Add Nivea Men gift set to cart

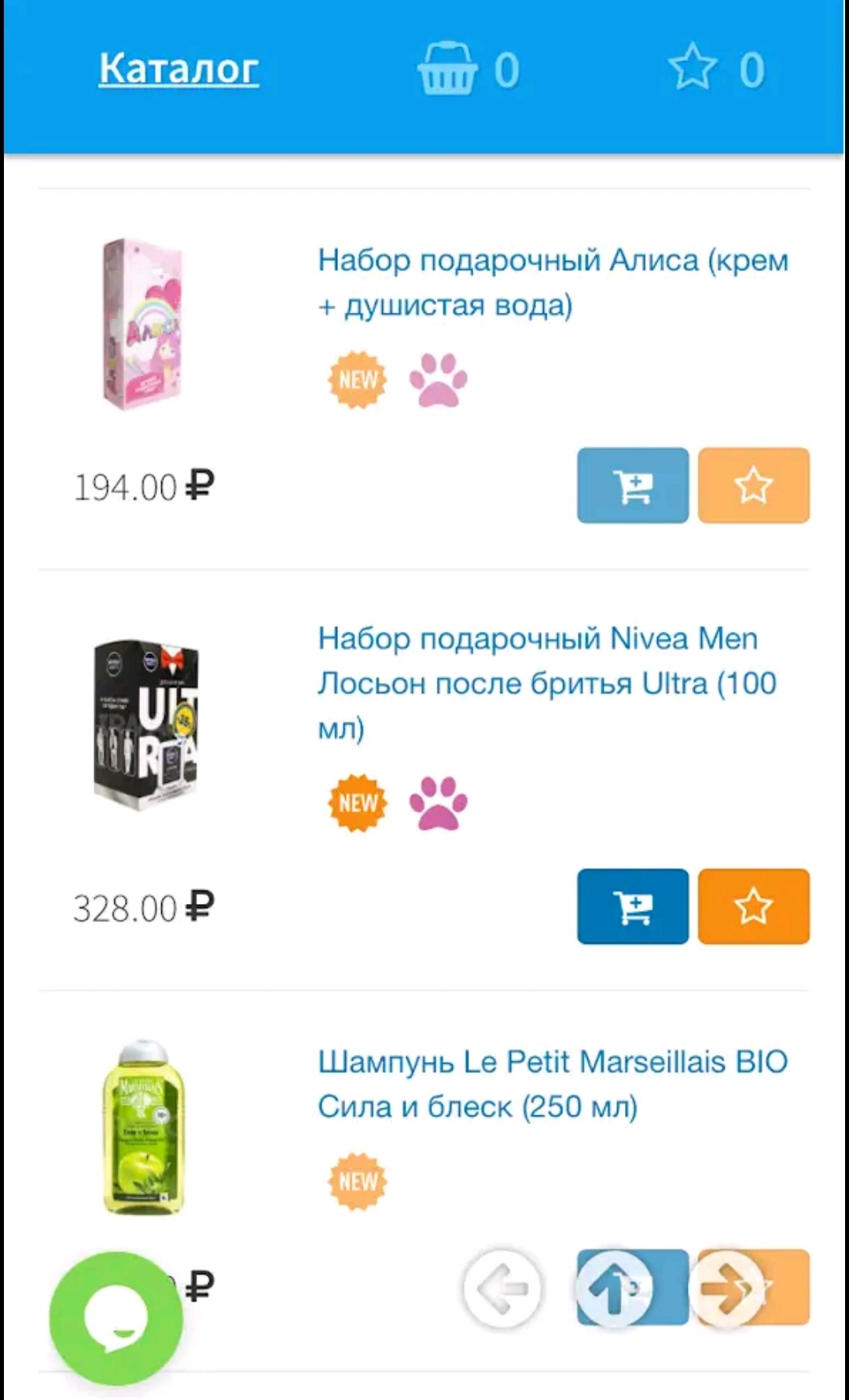point(632,906)
